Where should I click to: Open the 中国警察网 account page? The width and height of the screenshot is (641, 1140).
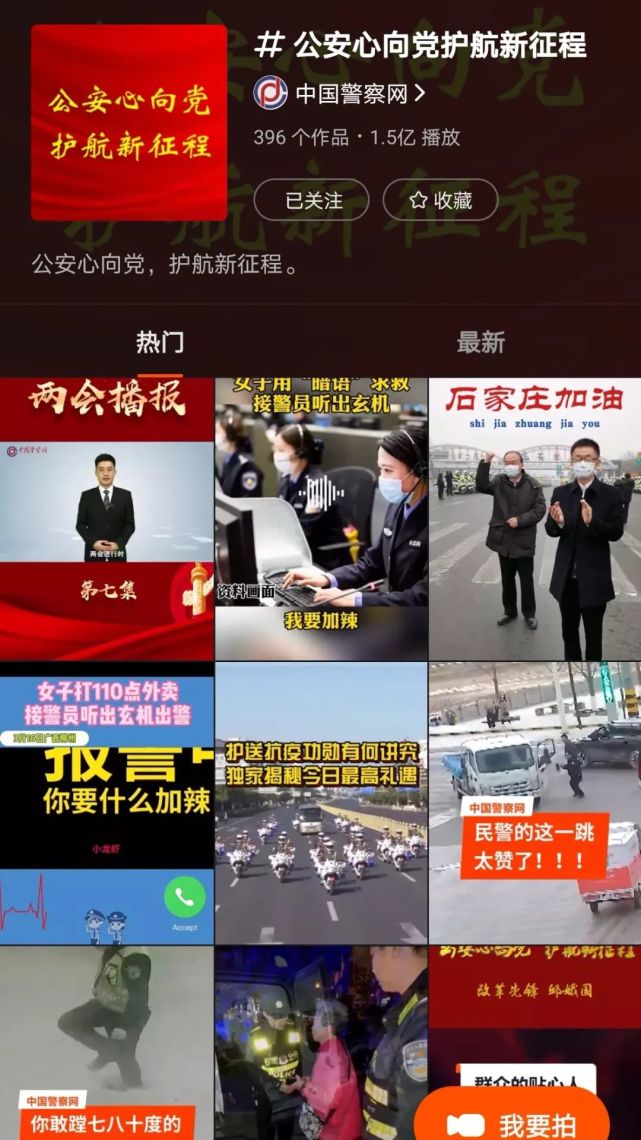[355, 95]
